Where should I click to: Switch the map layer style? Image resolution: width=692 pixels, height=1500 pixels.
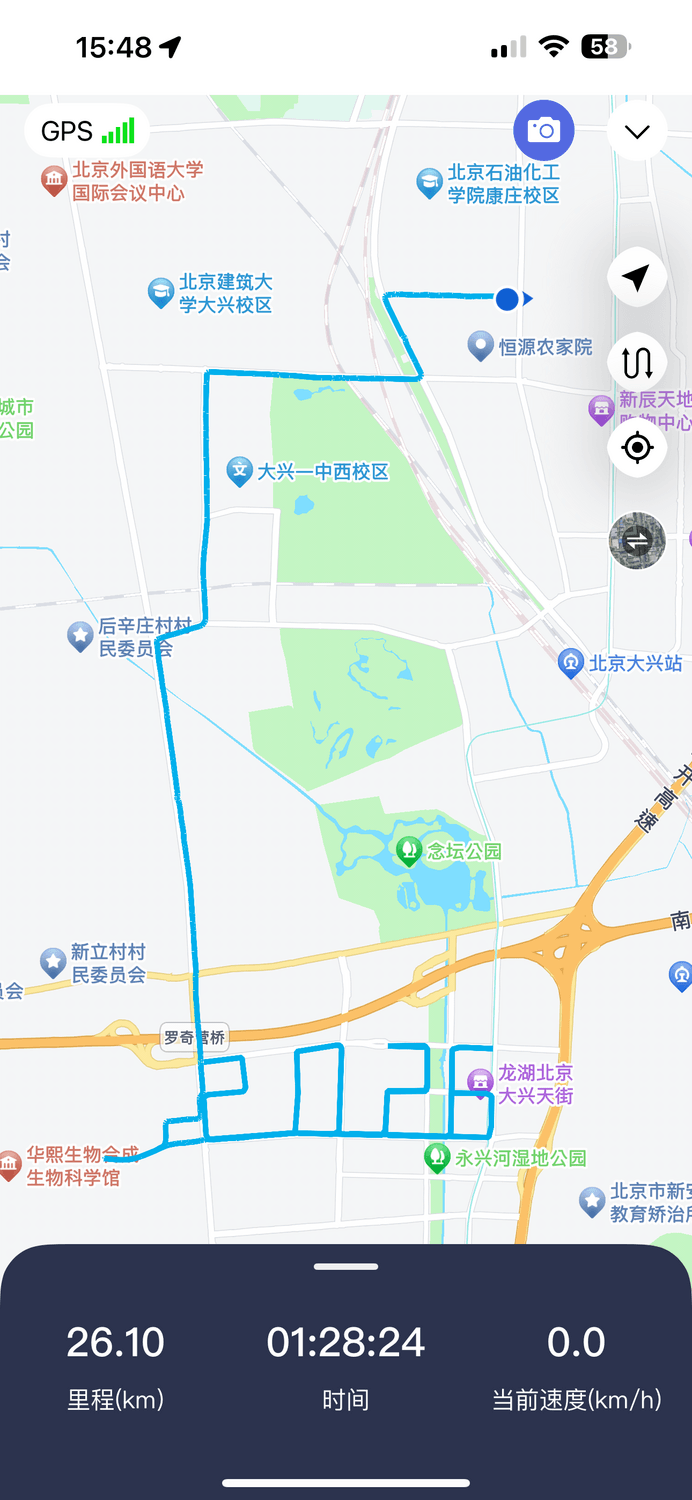pos(637,541)
